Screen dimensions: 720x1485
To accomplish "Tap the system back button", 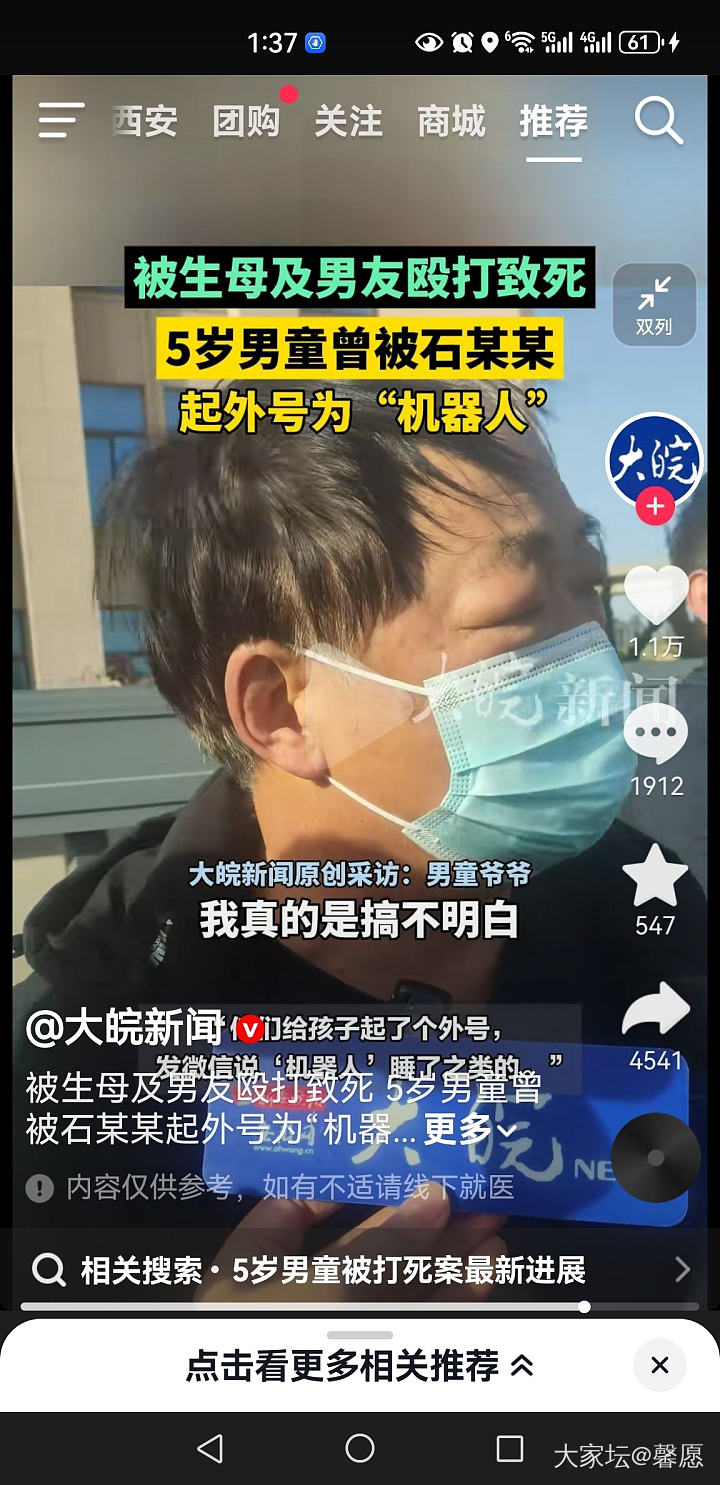I will [x=210, y=1448].
